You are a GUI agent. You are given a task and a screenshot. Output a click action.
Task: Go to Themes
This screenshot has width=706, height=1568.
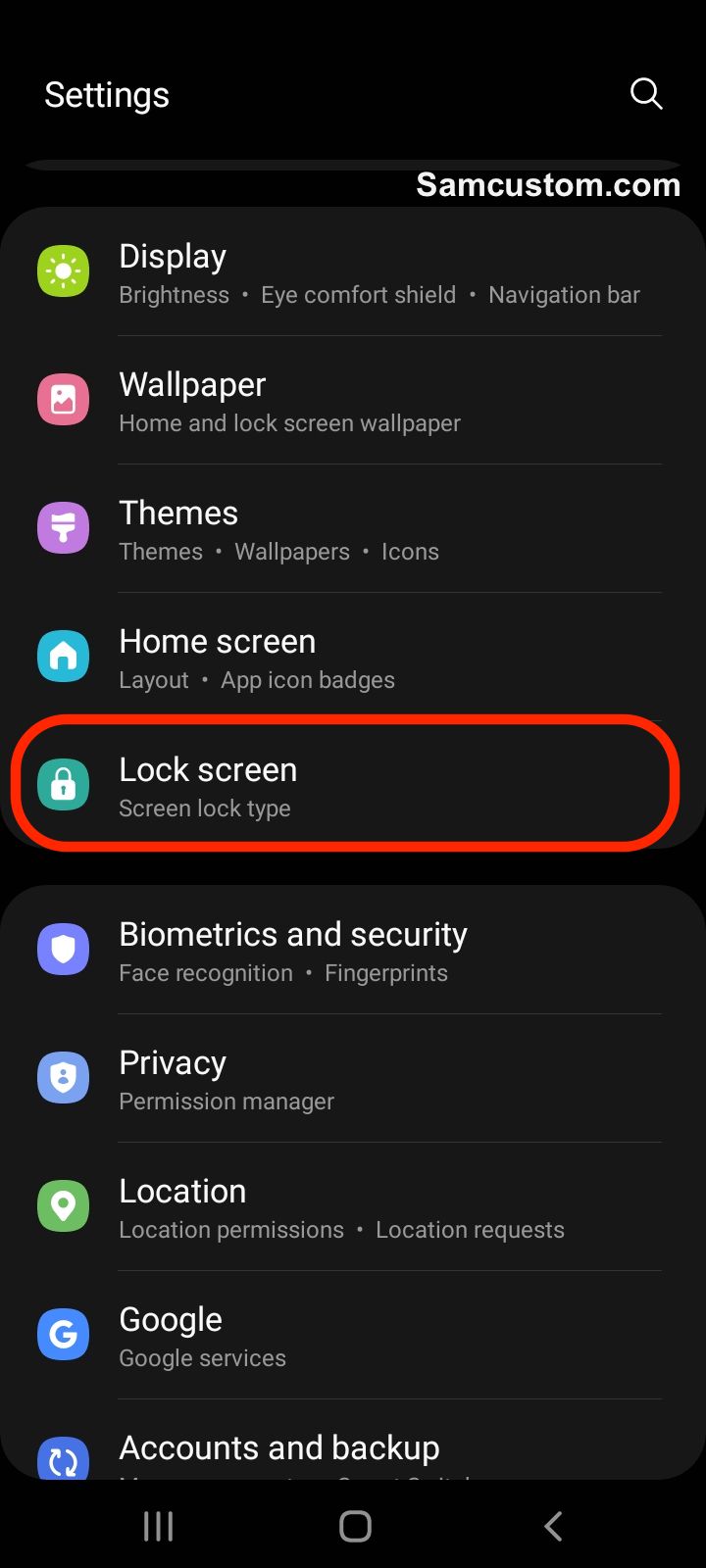pyautogui.click(x=353, y=529)
